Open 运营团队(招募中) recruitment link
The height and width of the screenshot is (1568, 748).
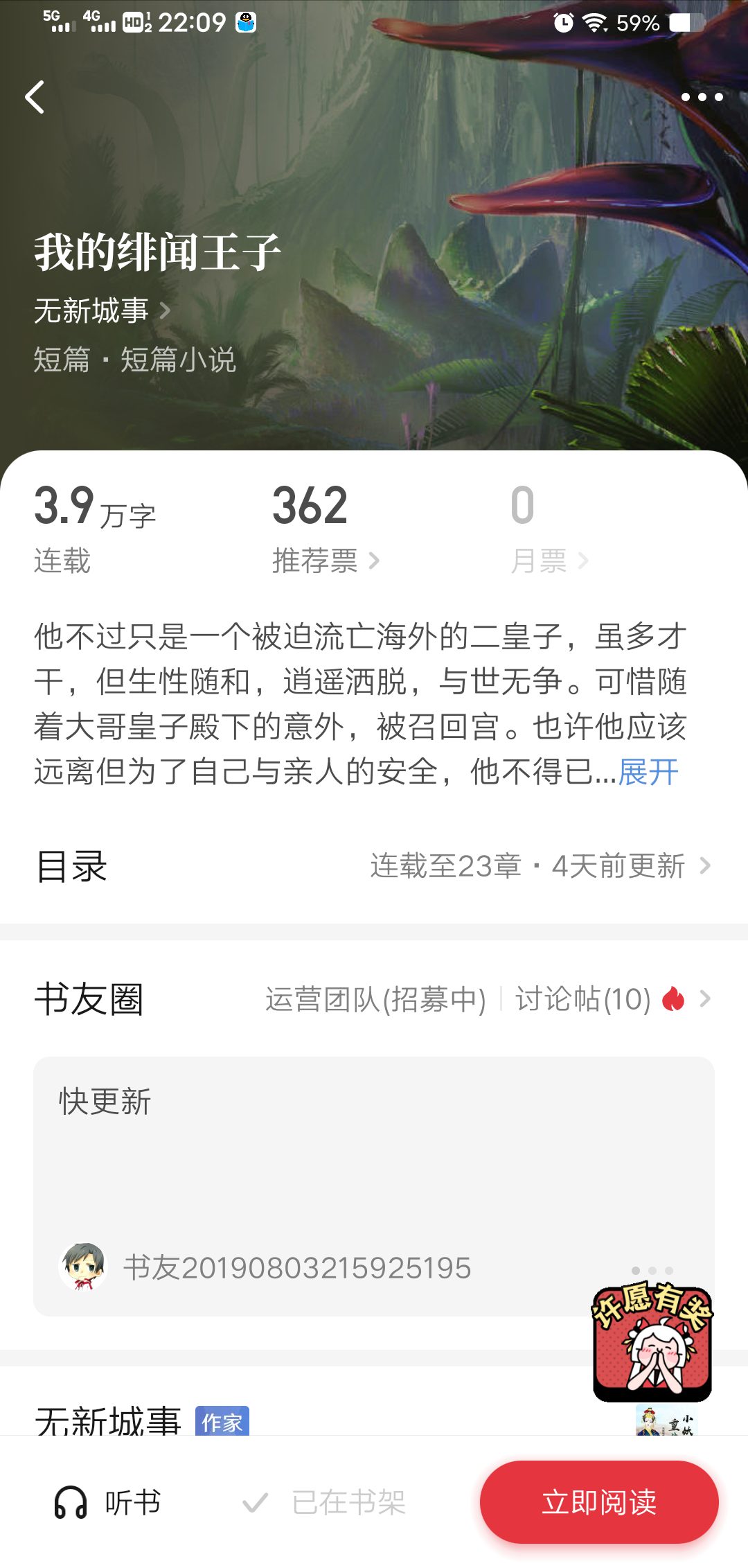tap(375, 999)
